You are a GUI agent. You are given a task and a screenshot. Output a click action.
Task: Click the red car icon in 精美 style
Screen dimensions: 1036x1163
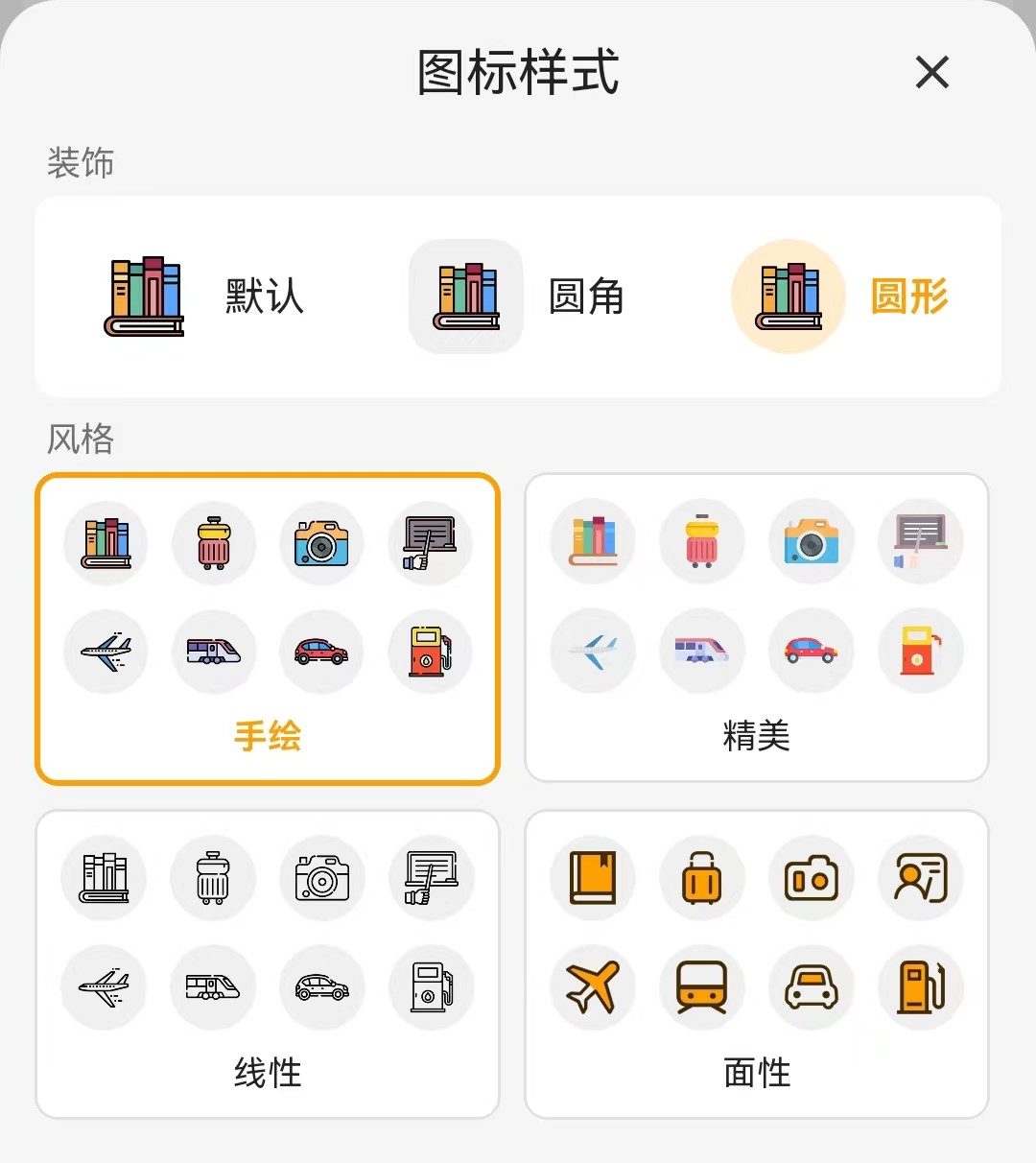[x=811, y=650]
